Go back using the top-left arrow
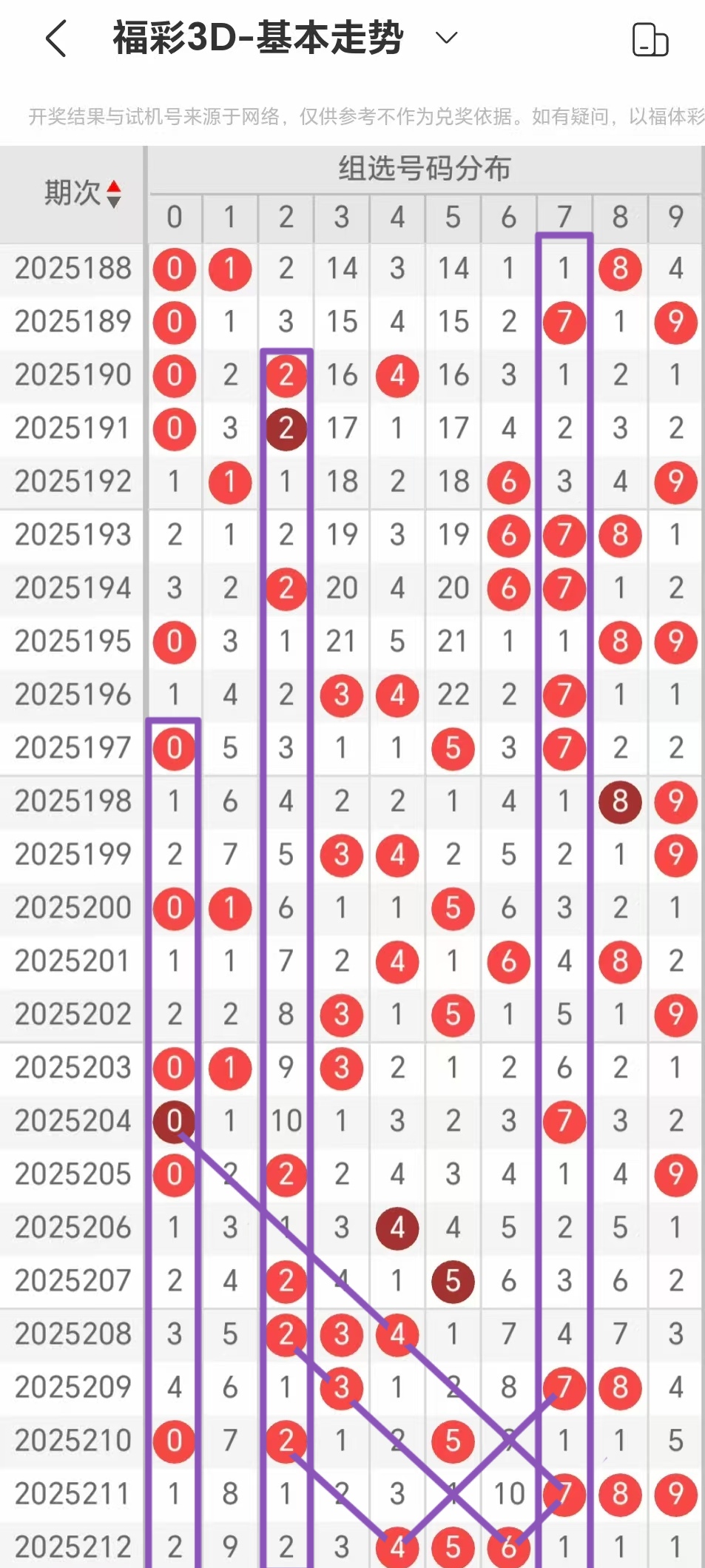 click(56, 38)
